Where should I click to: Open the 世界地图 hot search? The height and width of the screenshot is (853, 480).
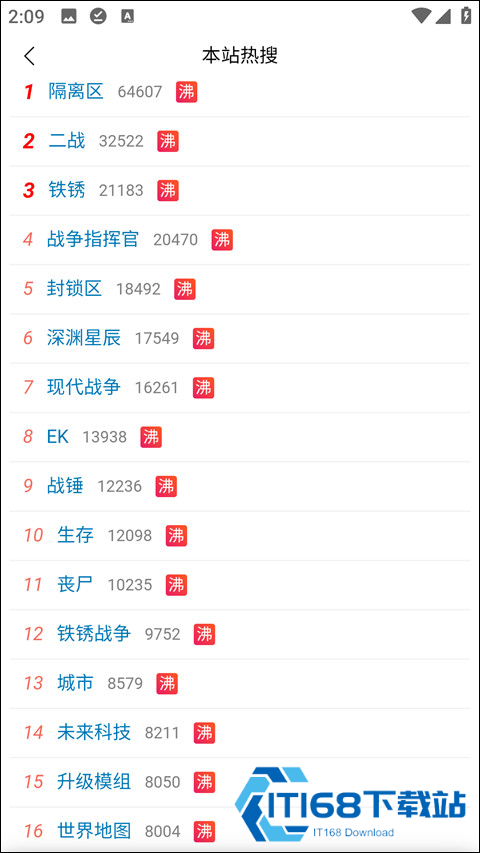pos(94,831)
